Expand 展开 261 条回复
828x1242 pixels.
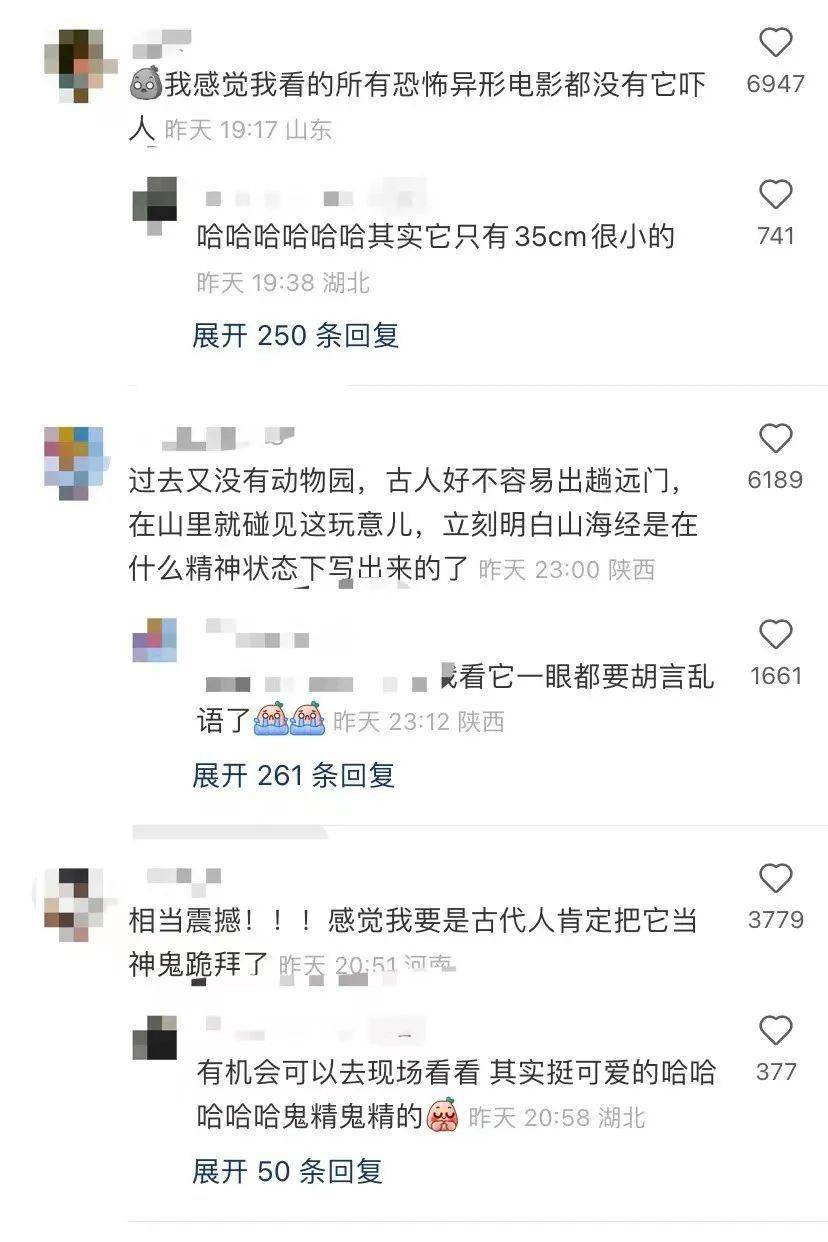click(293, 775)
